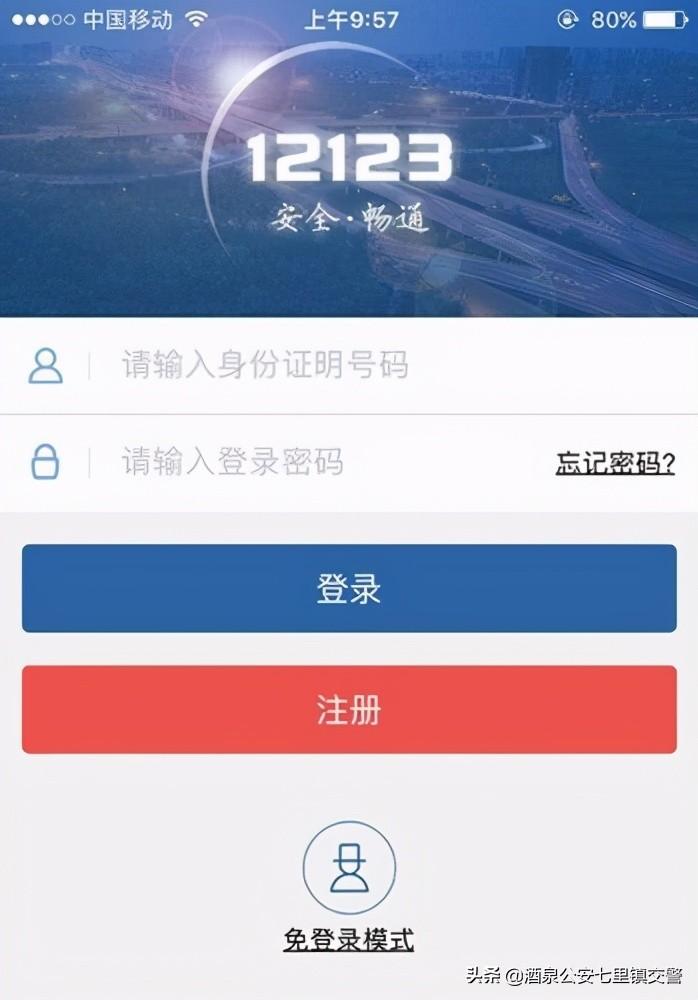The image size is (698, 1000).
Task: Open the 忘记密码? link
Action: point(615,463)
